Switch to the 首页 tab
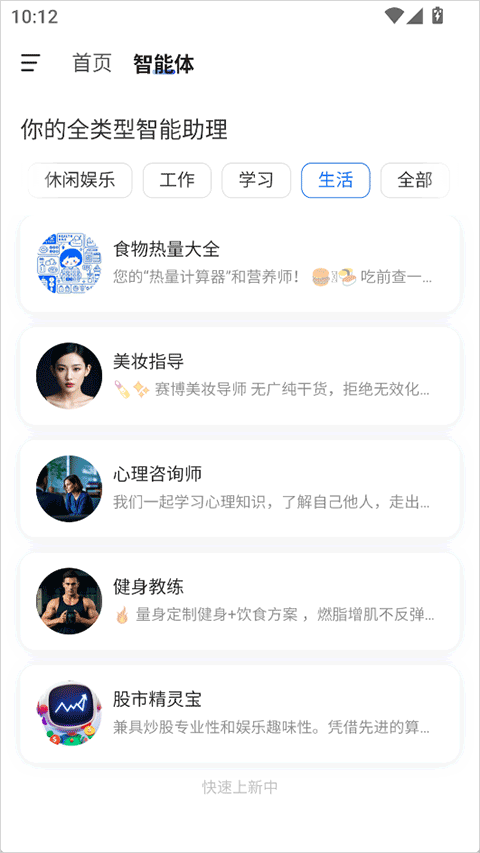This screenshot has width=480, height=853. point(92,64)
